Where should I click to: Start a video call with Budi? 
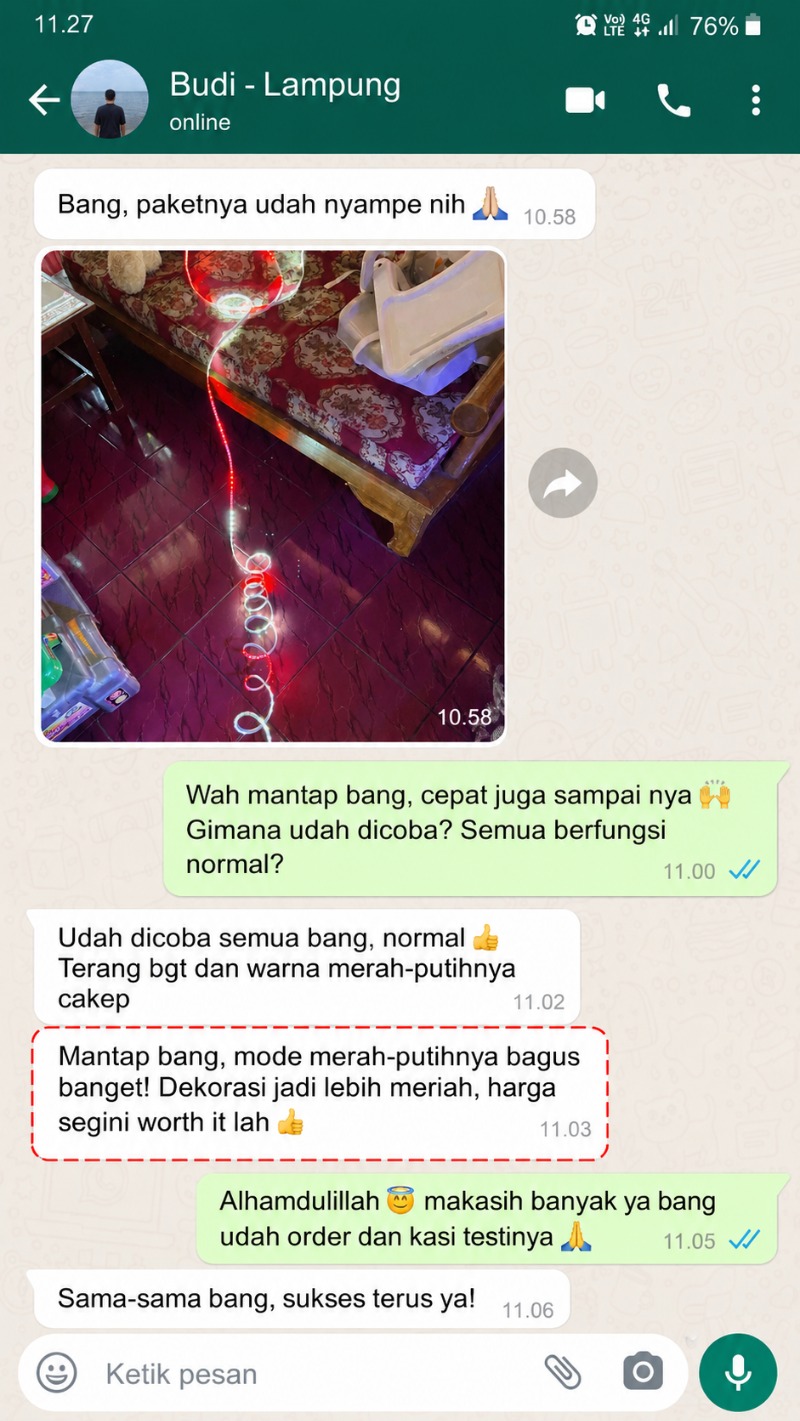(x=585, y=100)
